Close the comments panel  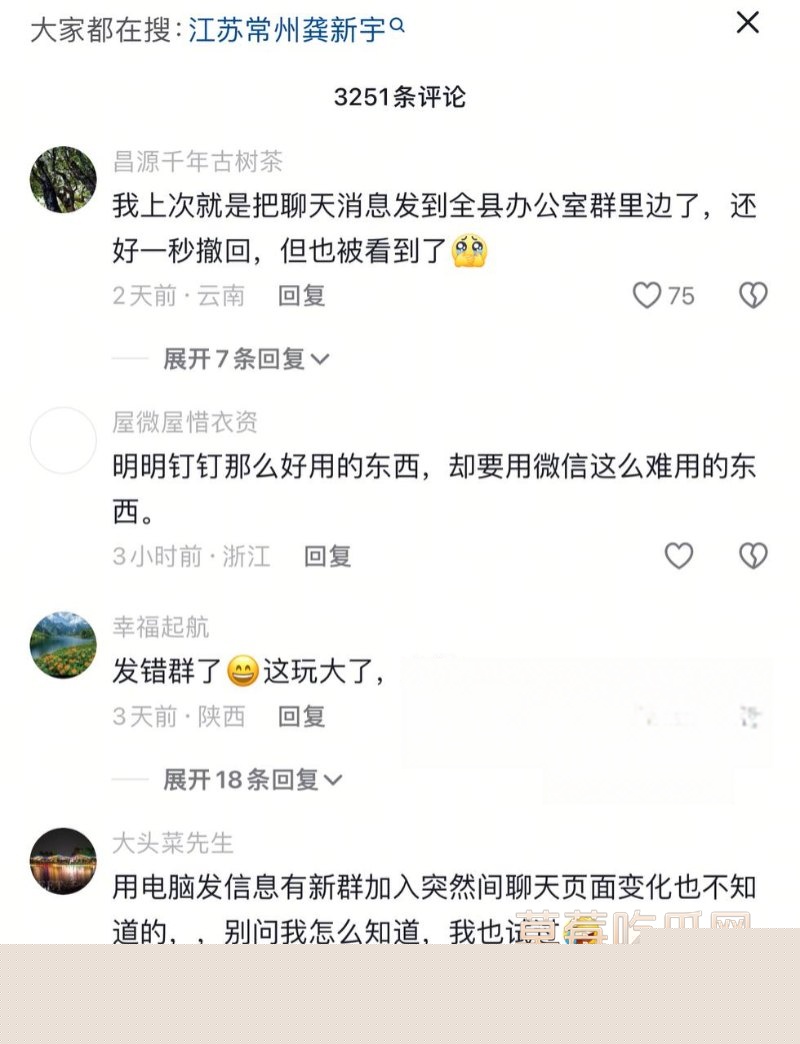pyautogui.click(x=747, y=23)
